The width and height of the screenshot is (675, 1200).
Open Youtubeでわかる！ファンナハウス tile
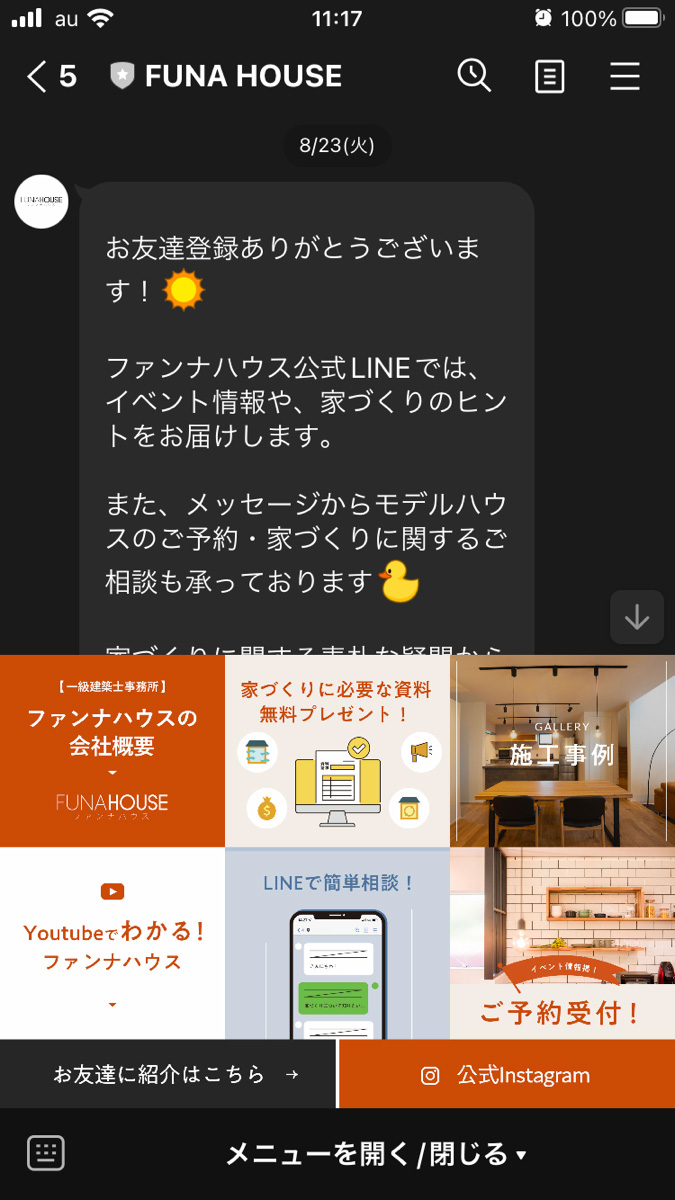point(112,943)
